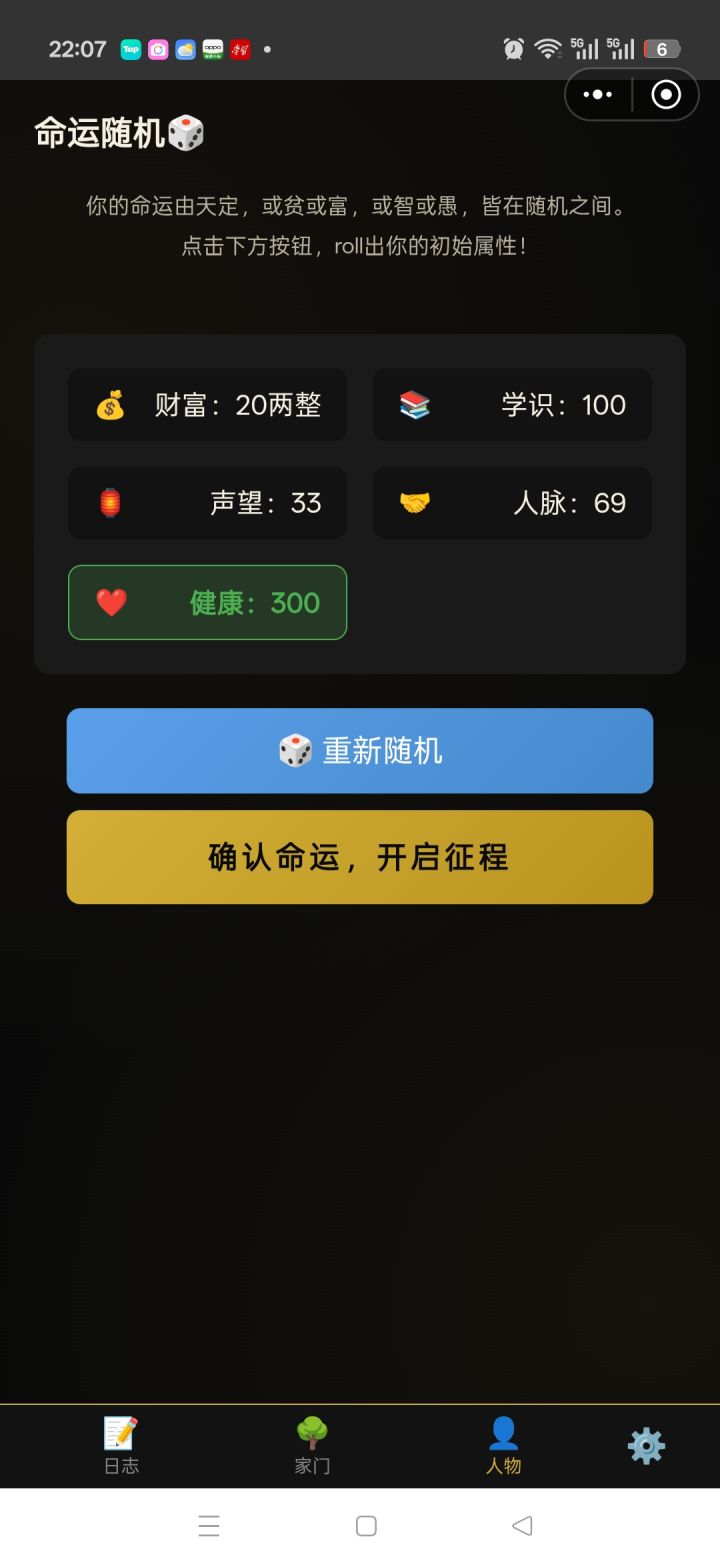Click the battery indicator showing 6 percent
This screenshot has width=720, height=1563.
[664, 48]
